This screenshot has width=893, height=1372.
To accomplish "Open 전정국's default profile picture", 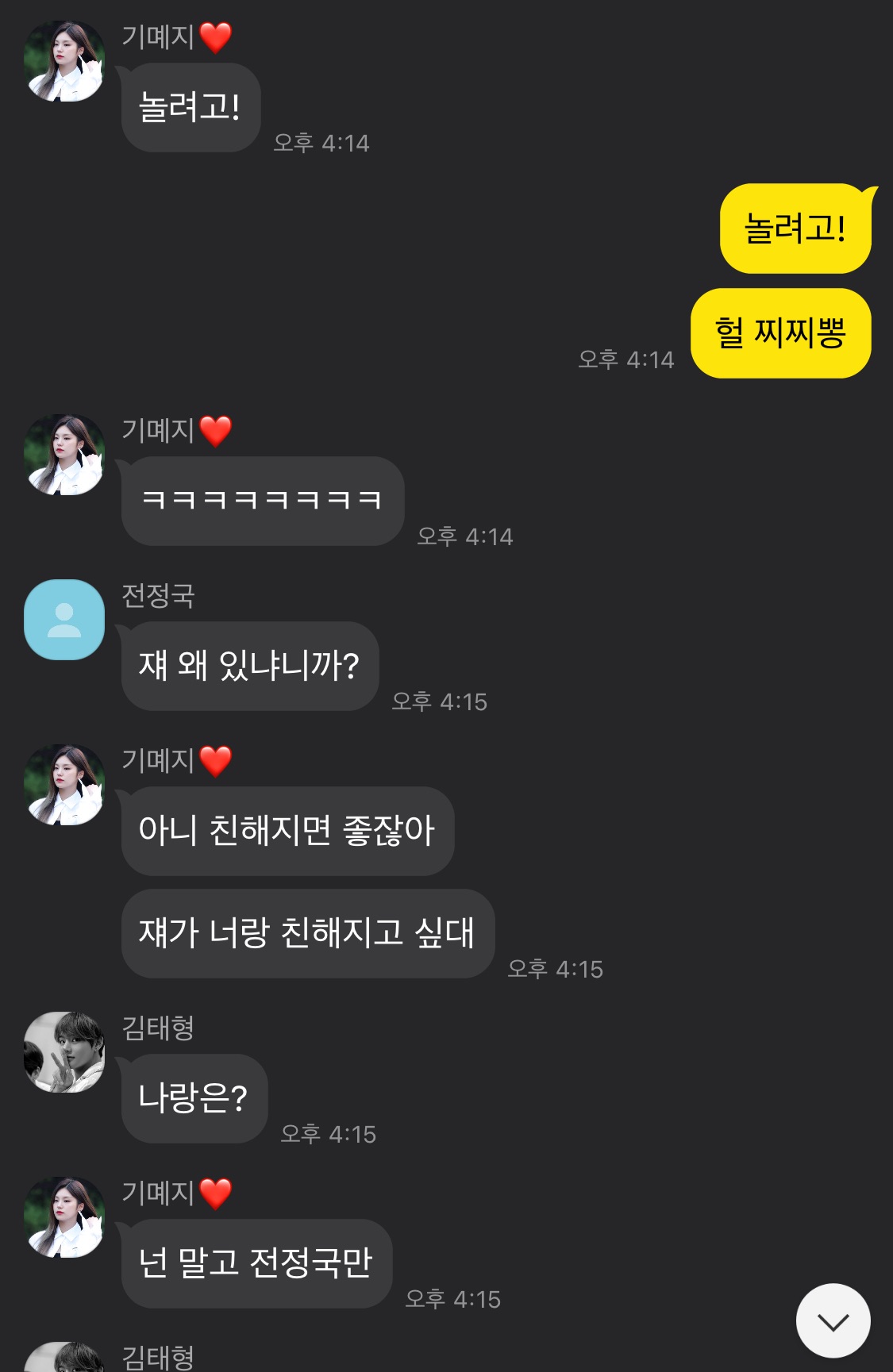I will click(x=64, y=620).
